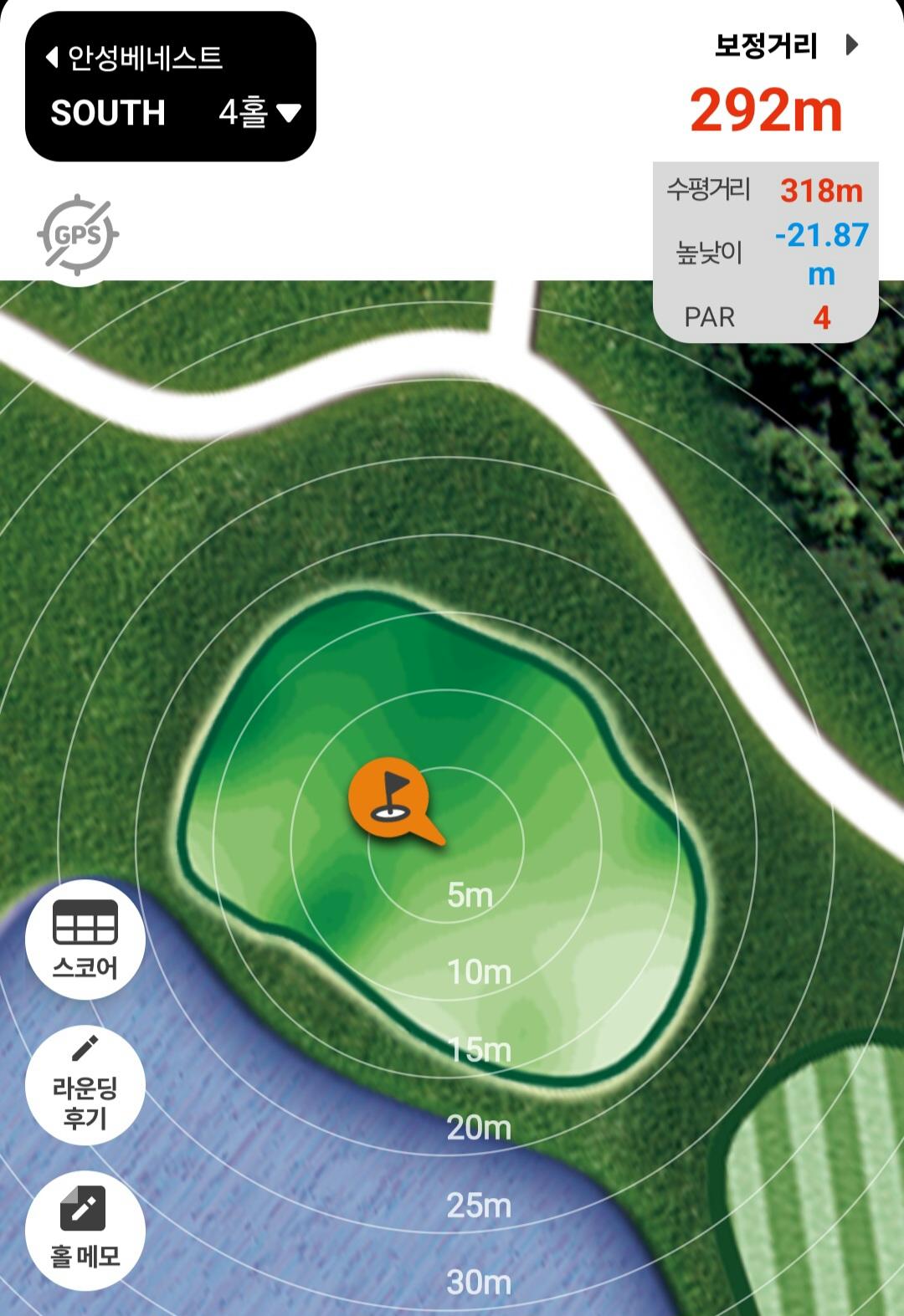Image resolution: width=904 pixels, height=1316 pixels.
Task: Toggle the GPS icon
Action: [x=78, y=235]
